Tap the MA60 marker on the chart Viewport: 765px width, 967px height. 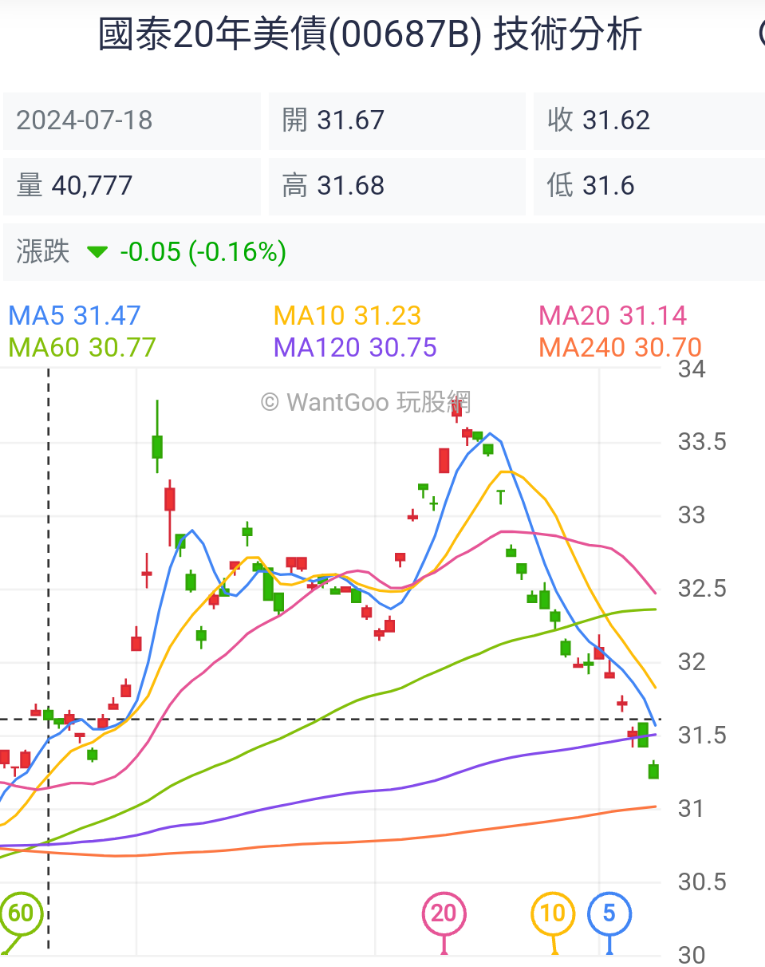point(21,913)
